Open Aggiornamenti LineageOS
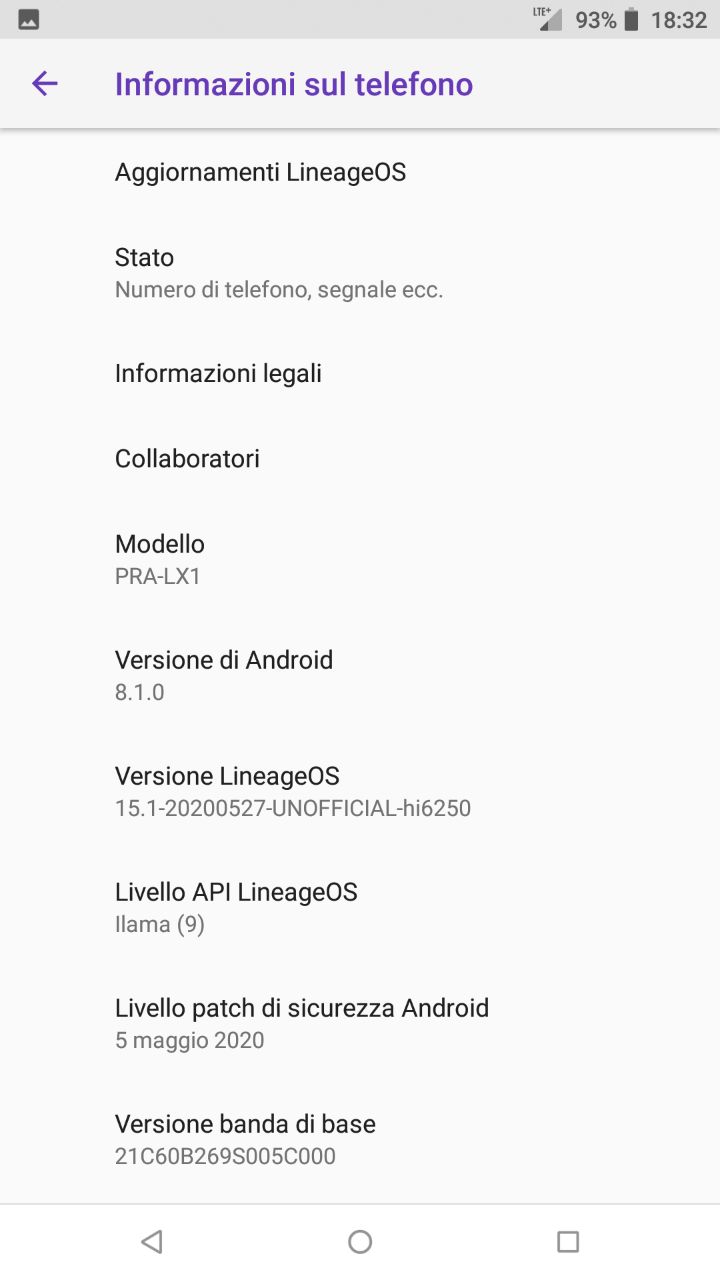The width and height of the screenshot is (720, 1280). (x=360, y=172)
